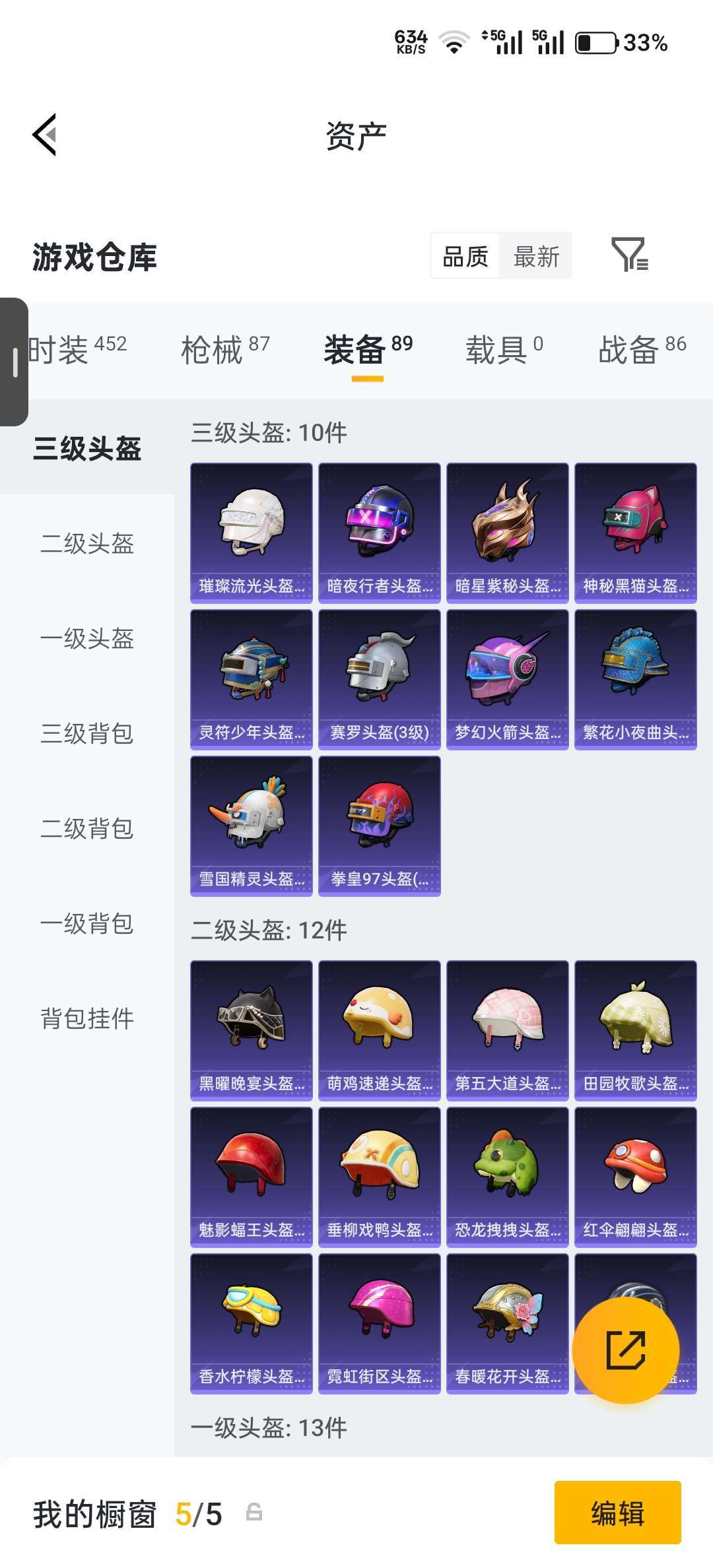Tap the 编辑 button for 我的橱窗
Image resolution: width=713 pixels, height=1568 pixels.
(x=618, y=1513)
